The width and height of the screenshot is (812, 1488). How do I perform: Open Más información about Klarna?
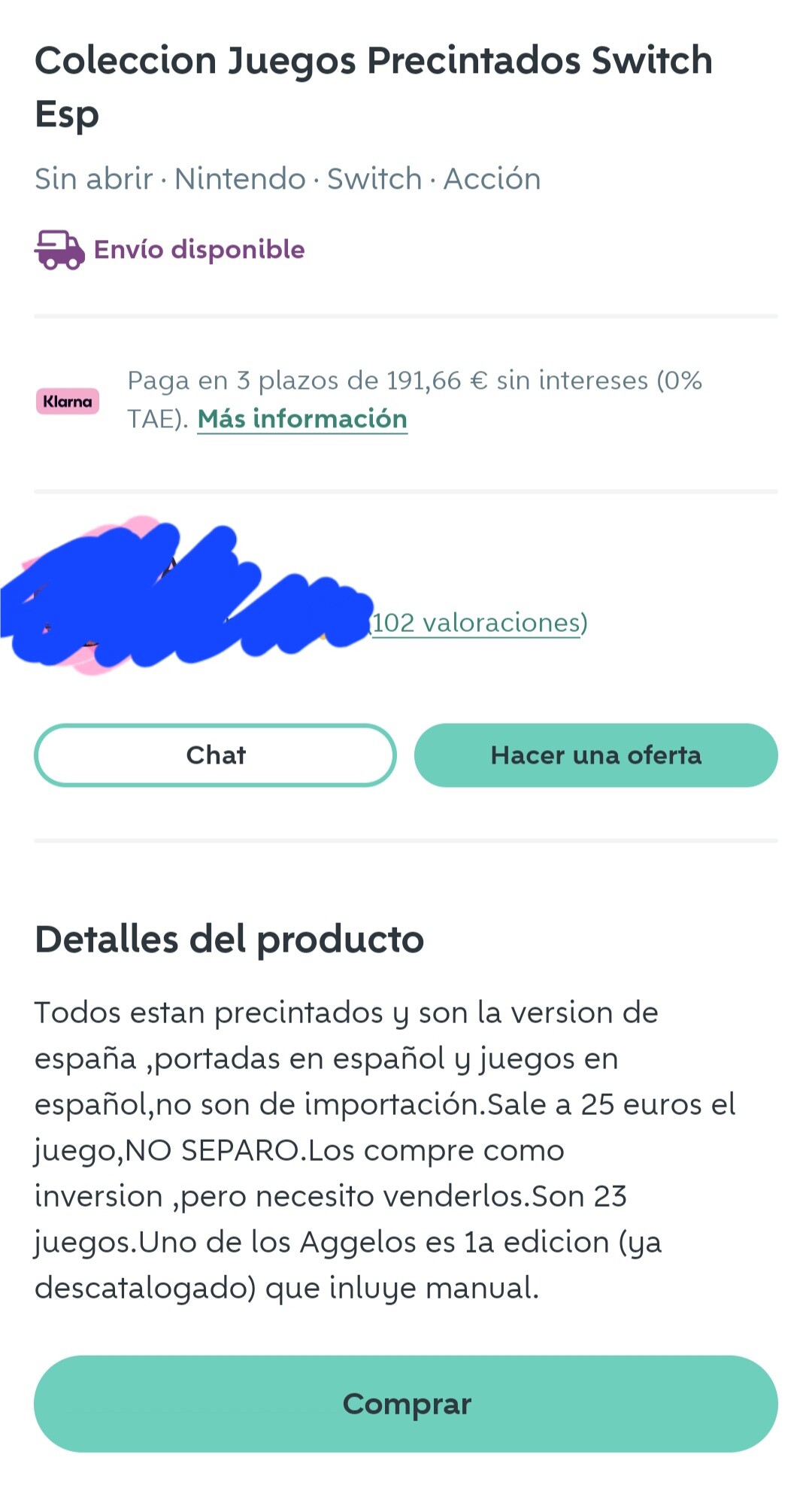(x=302, y=419)
